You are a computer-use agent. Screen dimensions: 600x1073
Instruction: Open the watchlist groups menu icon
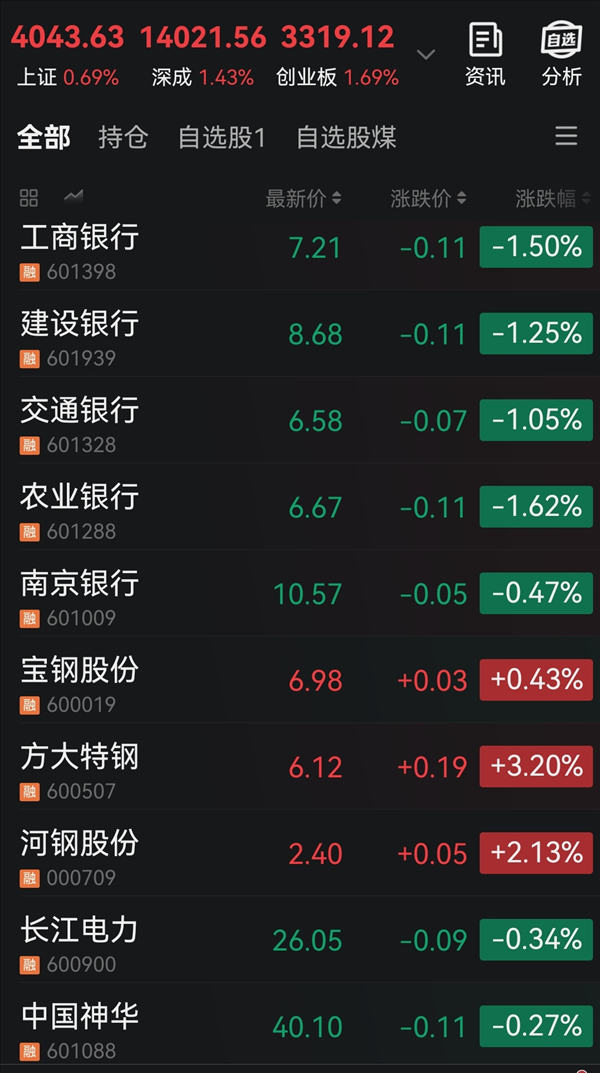(566, 137)
